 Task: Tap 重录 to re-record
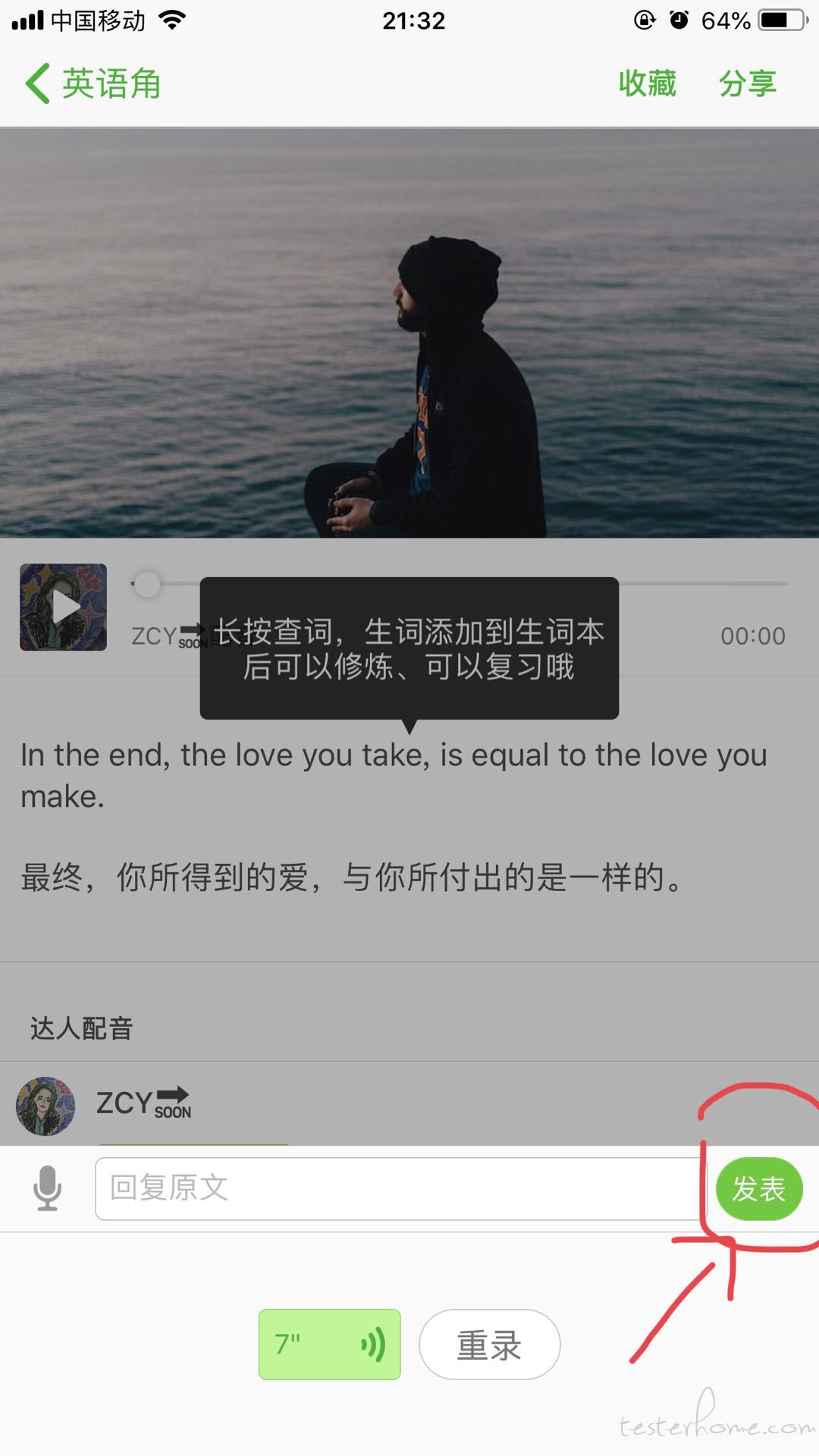(489, 1345)
